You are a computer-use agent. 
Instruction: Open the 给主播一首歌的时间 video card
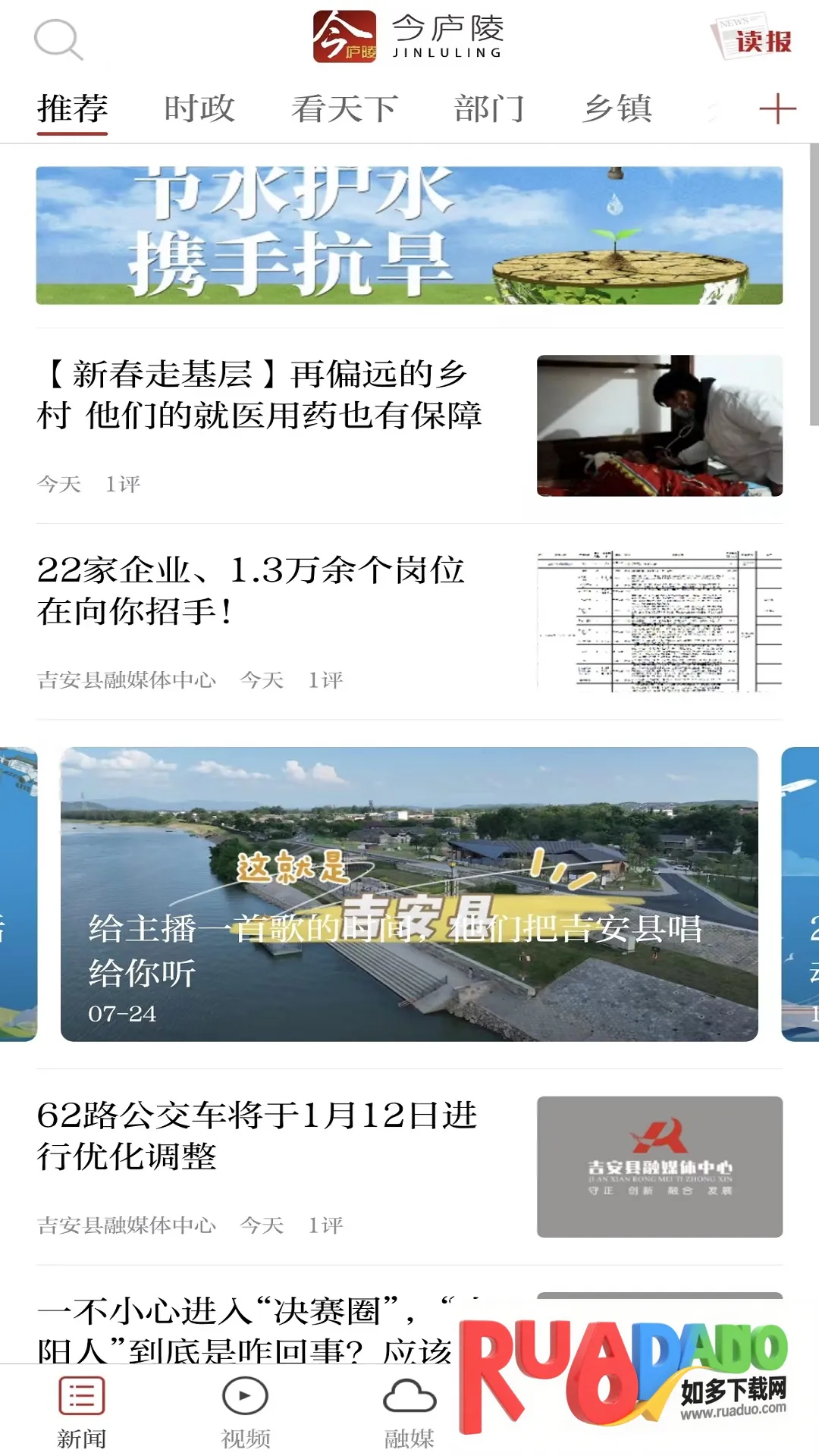(409, 894)
